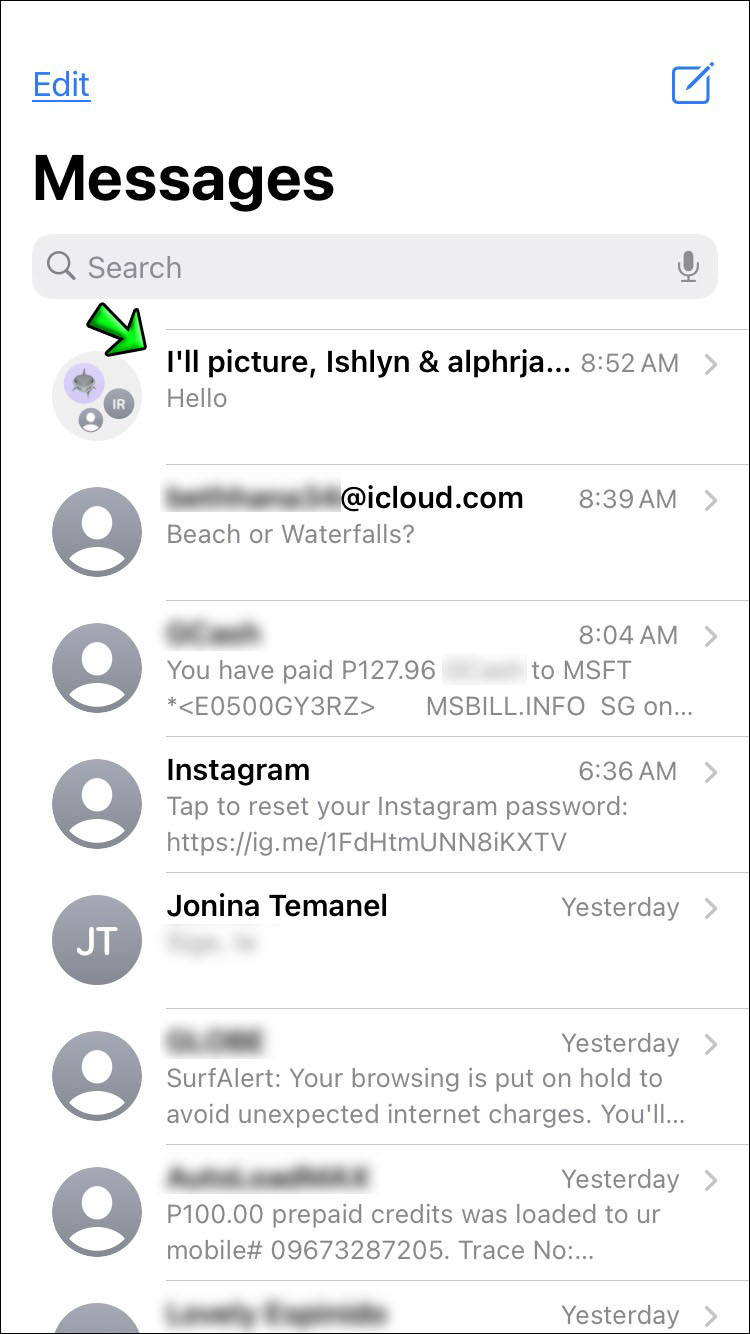Start voice dictation with the microphone
The width and height of the screenshot is (750, 1334).
point(688,267)
